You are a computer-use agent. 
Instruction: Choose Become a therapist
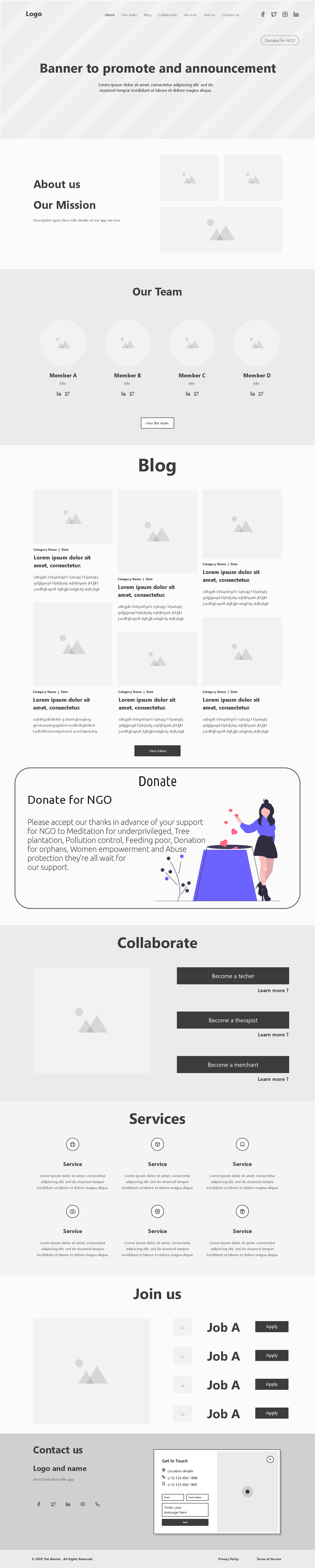[233, 1020]
